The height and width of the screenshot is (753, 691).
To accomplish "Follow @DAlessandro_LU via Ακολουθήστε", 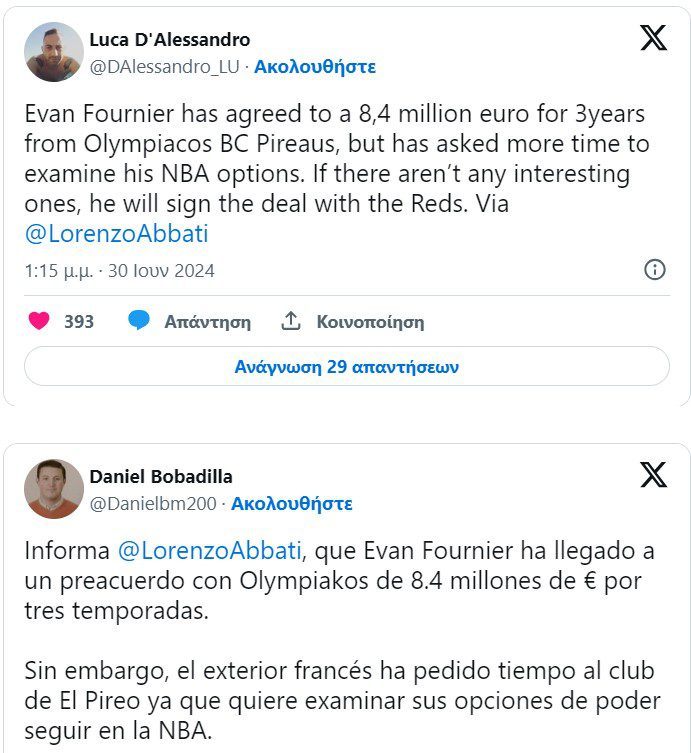I will 315,67.
